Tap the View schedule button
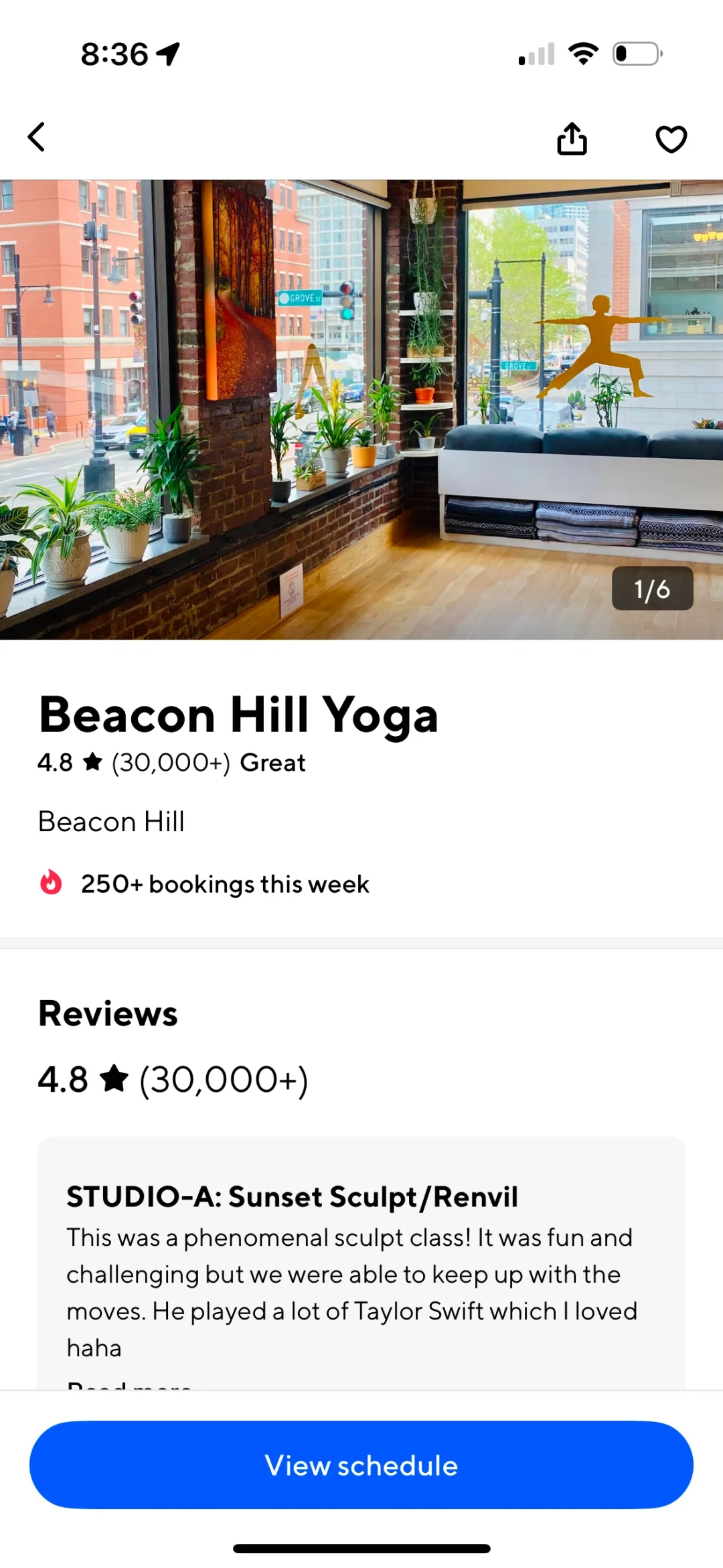The image size is (723, 1568). tap(361, 1465)
